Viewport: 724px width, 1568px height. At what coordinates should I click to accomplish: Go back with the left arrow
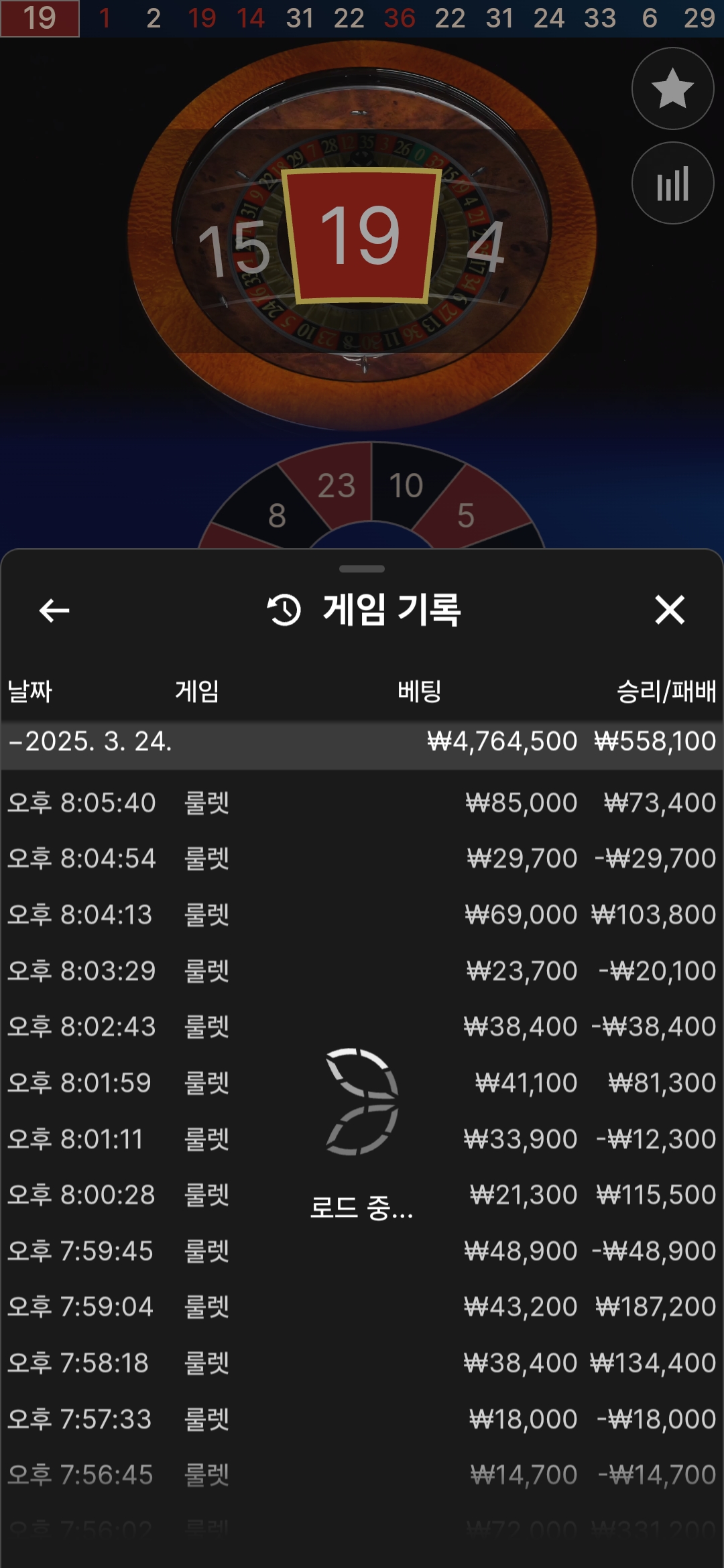click(x=54, y=610)
